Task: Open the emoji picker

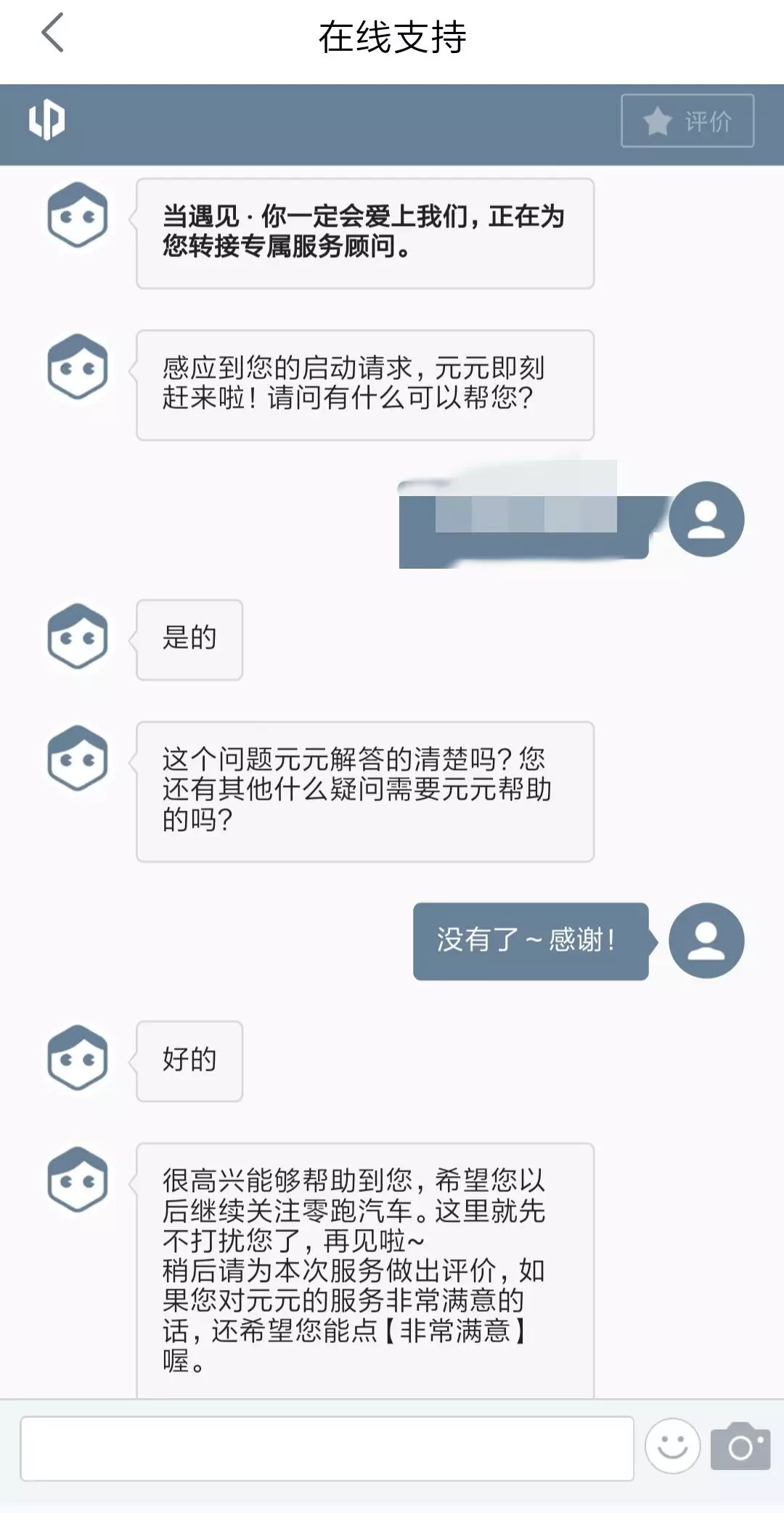Action: coord(672,1446)
